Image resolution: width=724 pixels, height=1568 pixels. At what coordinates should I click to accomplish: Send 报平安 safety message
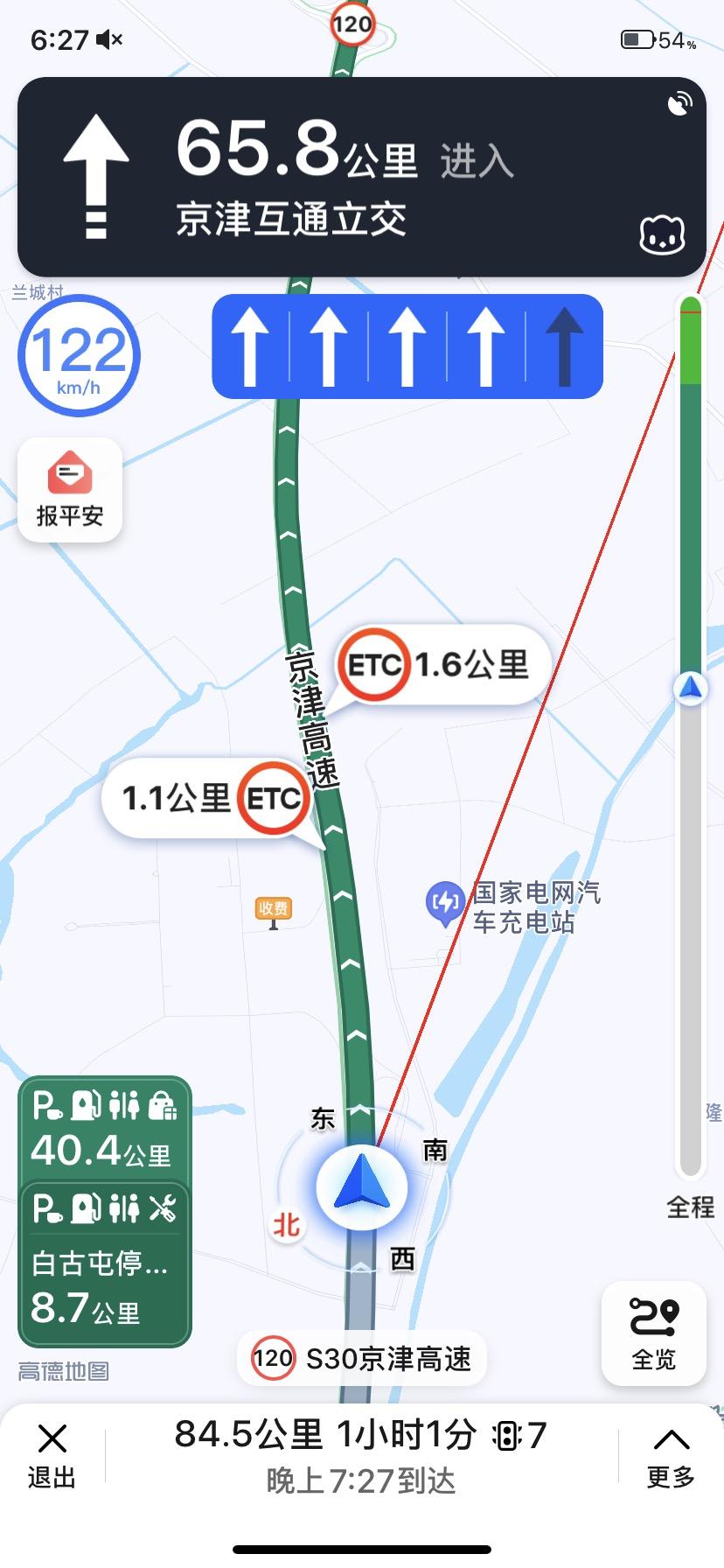(x=70, y=490)
